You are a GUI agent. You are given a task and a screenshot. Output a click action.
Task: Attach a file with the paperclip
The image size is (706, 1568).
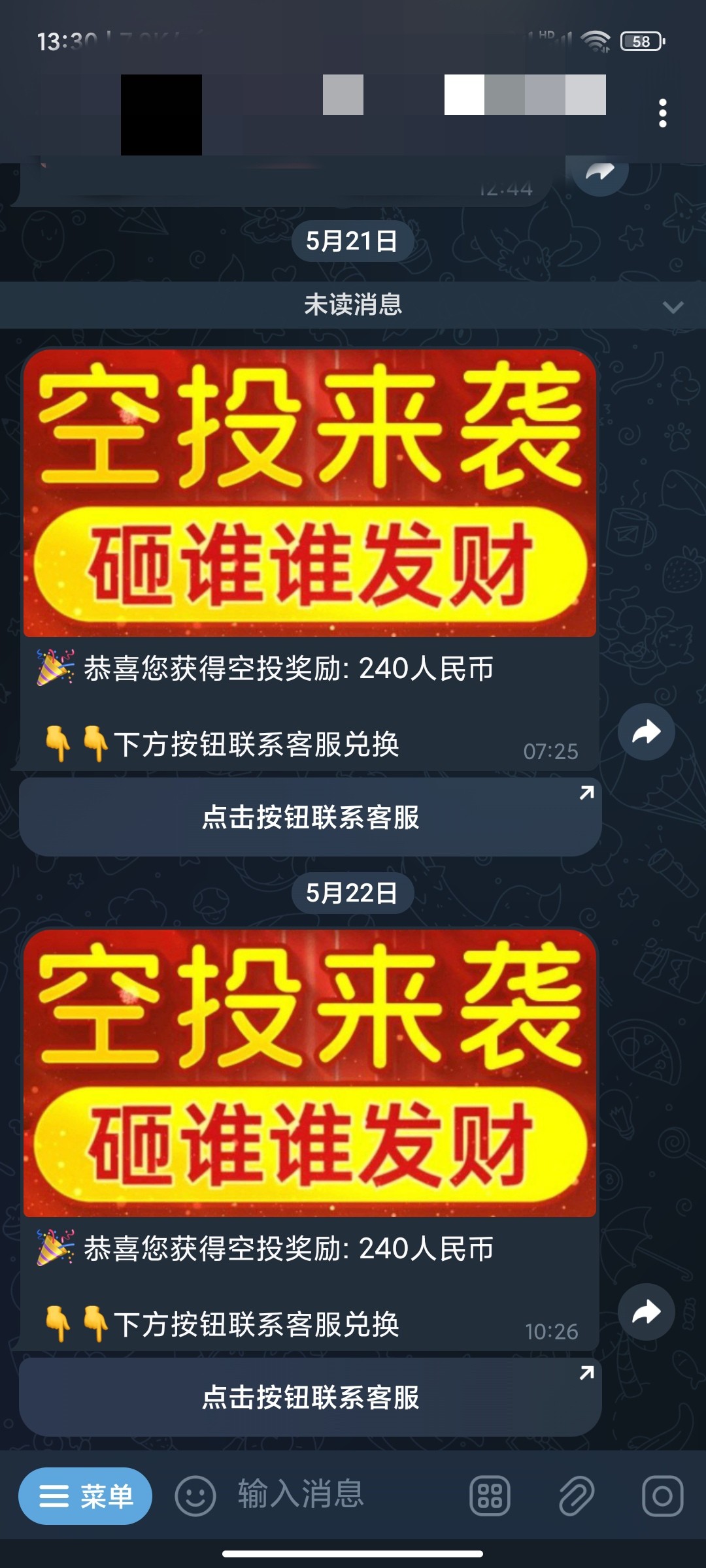pos(576,1495)
